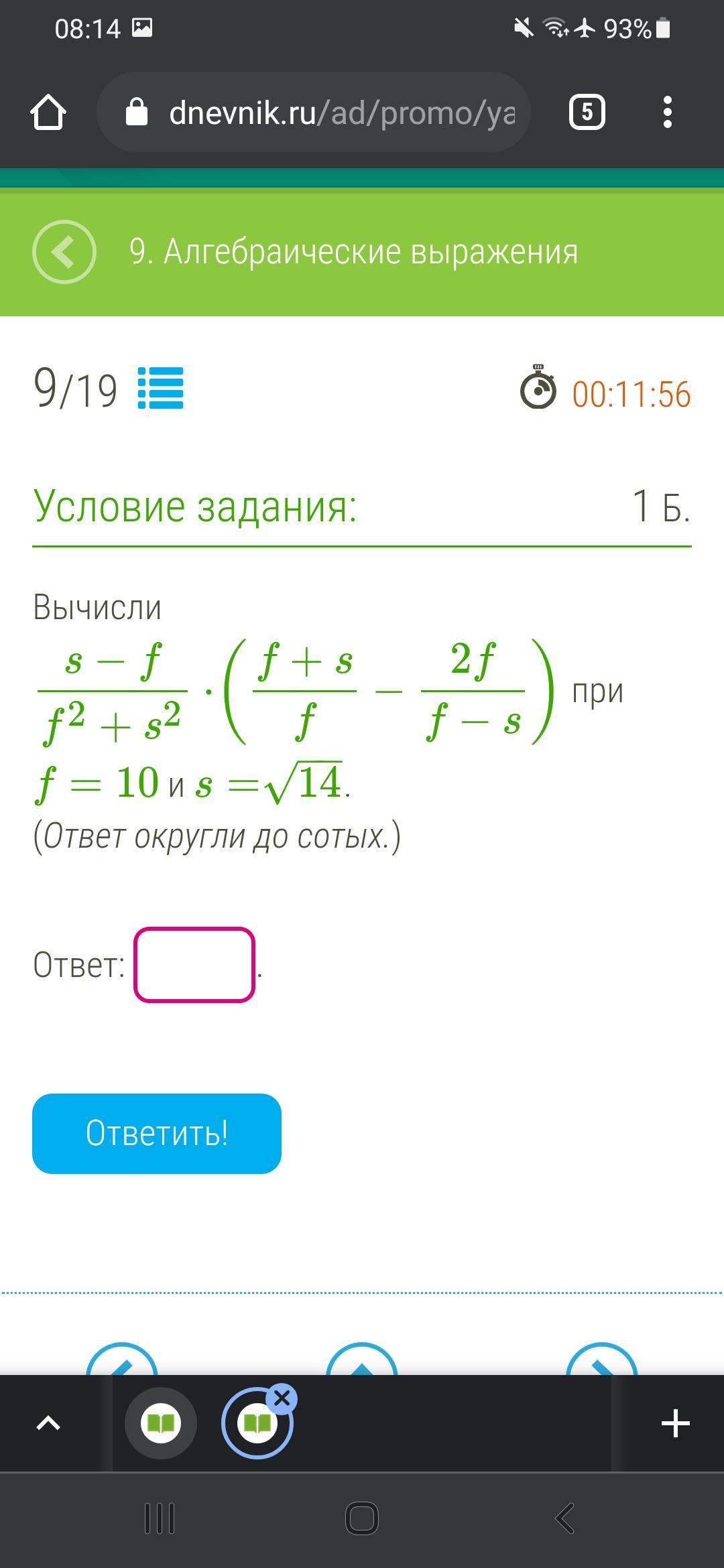Switch to the first book tab
The height and width of the screenshot is (1568, 724).
161,1423
